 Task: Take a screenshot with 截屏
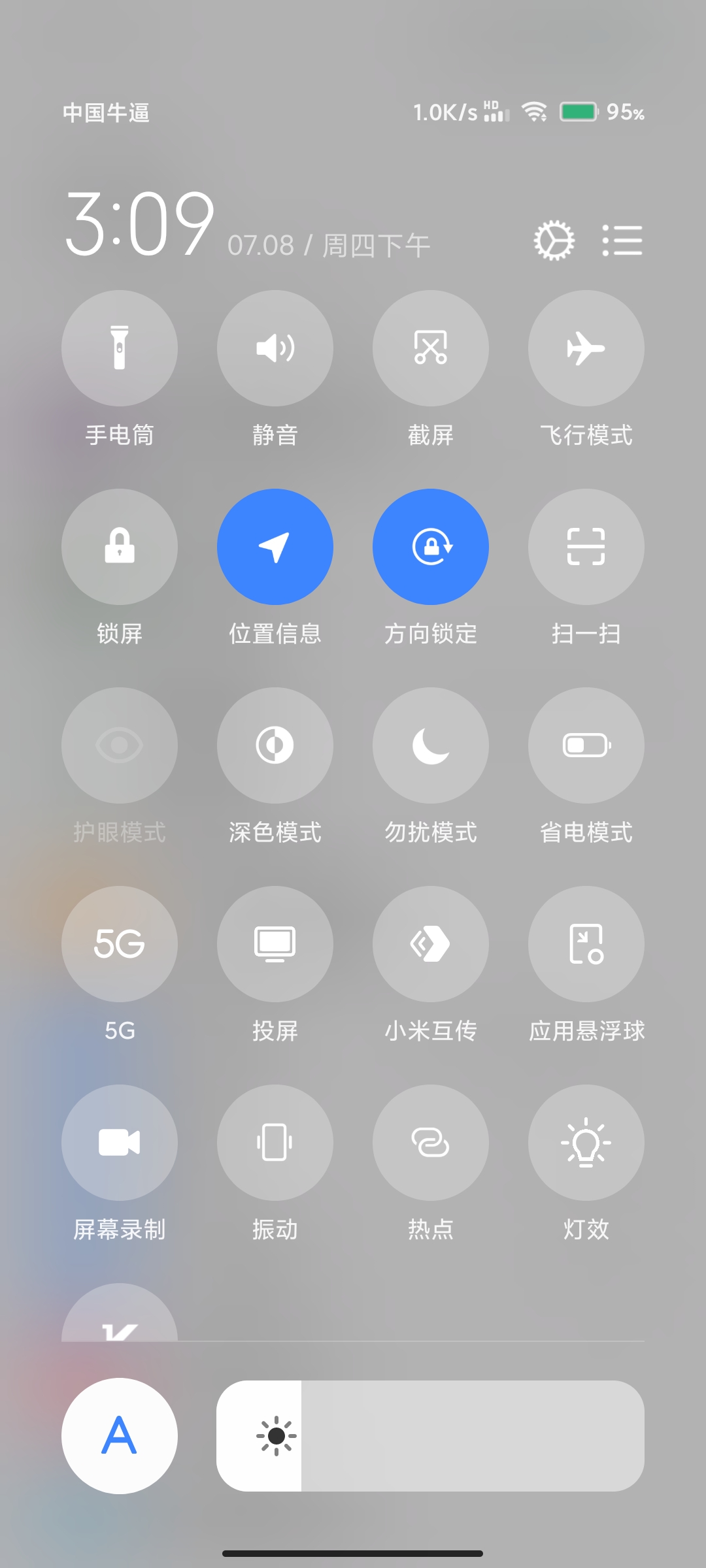tap(431, 348)
